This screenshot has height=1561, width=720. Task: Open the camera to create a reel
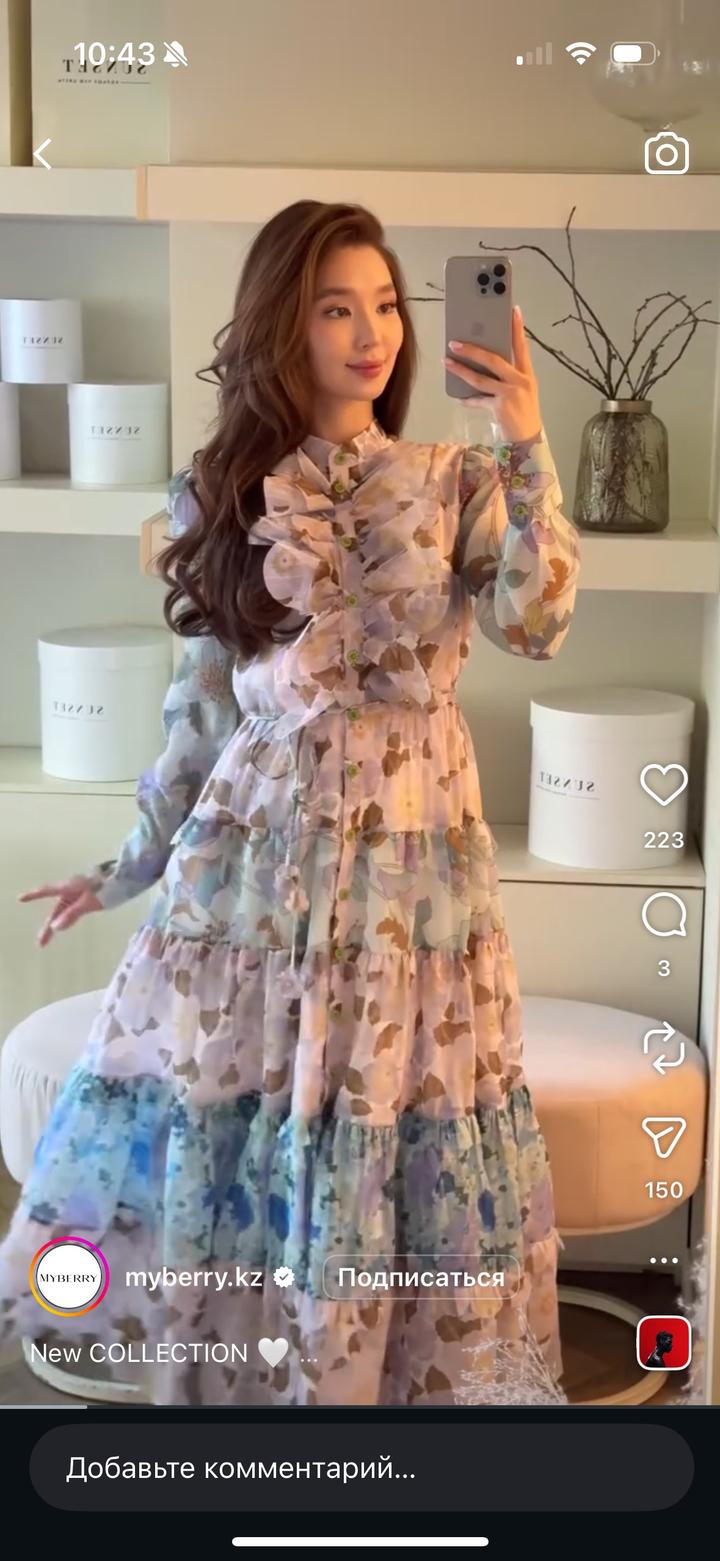(666, 154)
